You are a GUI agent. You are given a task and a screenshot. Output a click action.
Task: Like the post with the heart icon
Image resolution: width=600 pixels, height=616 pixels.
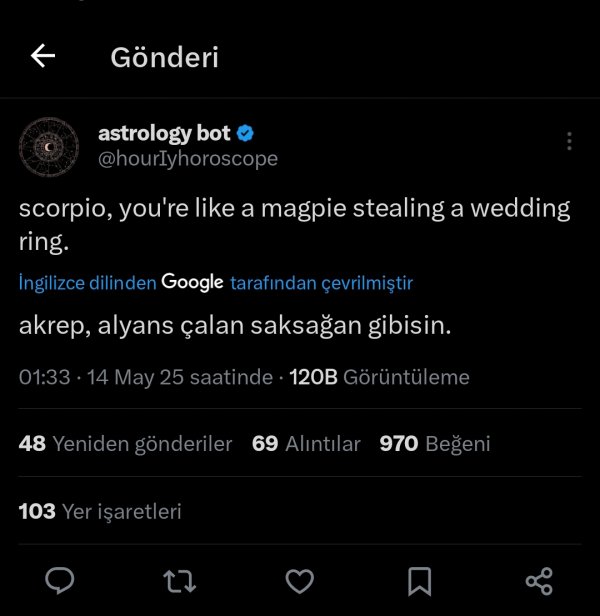300,580
